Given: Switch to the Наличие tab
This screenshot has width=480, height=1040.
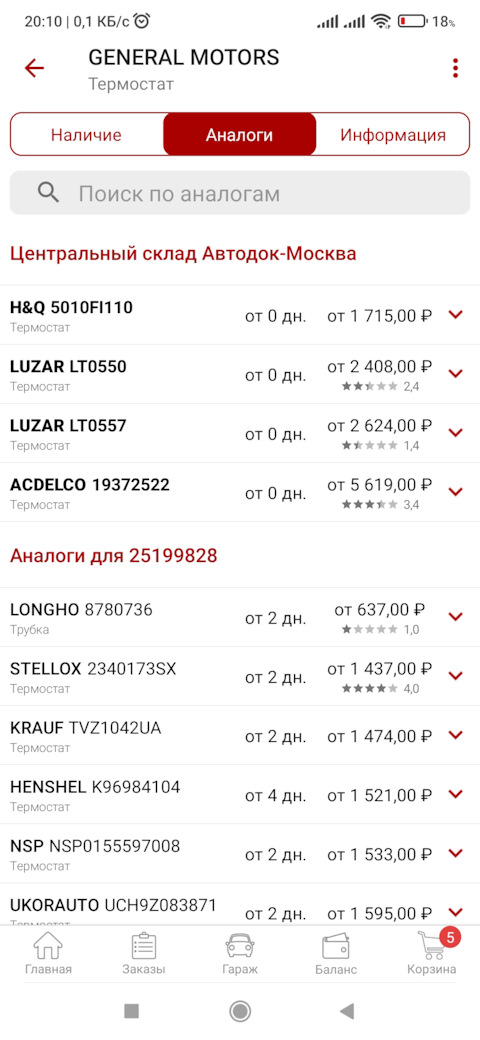Looking at the screenshot, I should pyautogui.click(x=86, y=135).
